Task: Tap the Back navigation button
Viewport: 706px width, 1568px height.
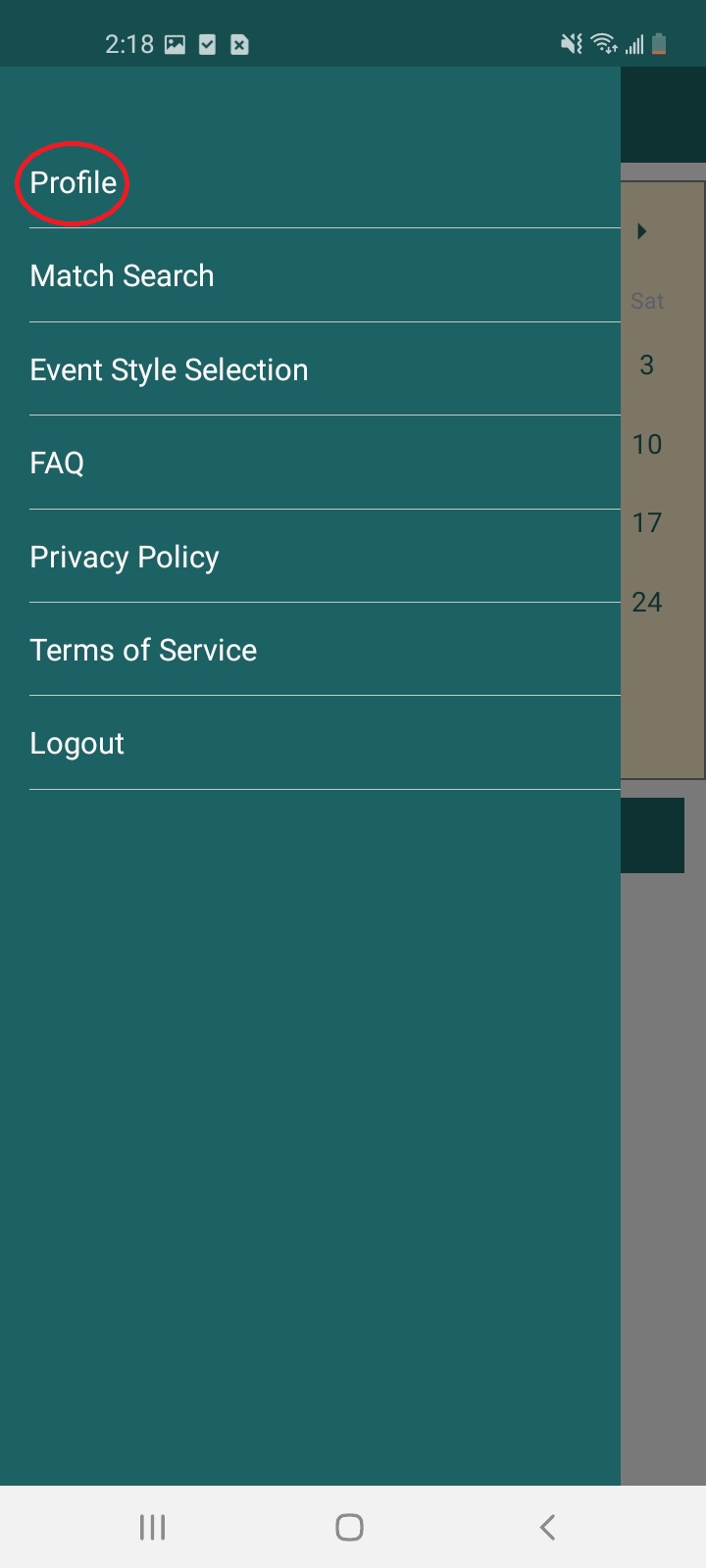Action: 547,1525
